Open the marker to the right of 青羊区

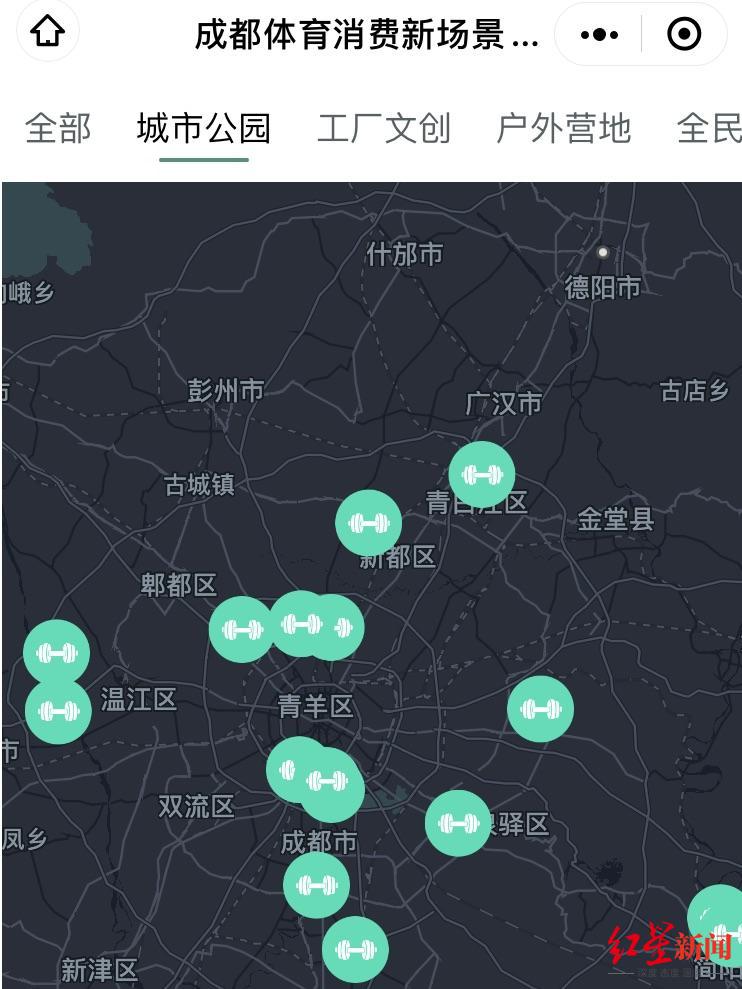pos(540,708)
